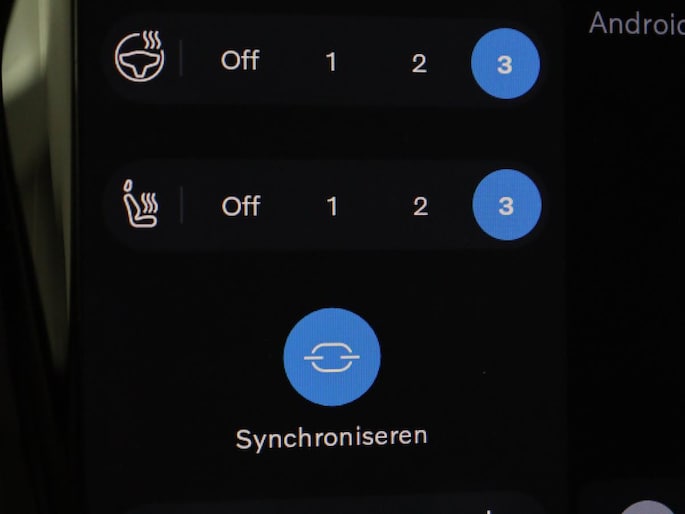Image resolution: width=685 pixels, height=514 pixels.
Task: Set steering wheel heating to level 2
Action: click(419, 64)
